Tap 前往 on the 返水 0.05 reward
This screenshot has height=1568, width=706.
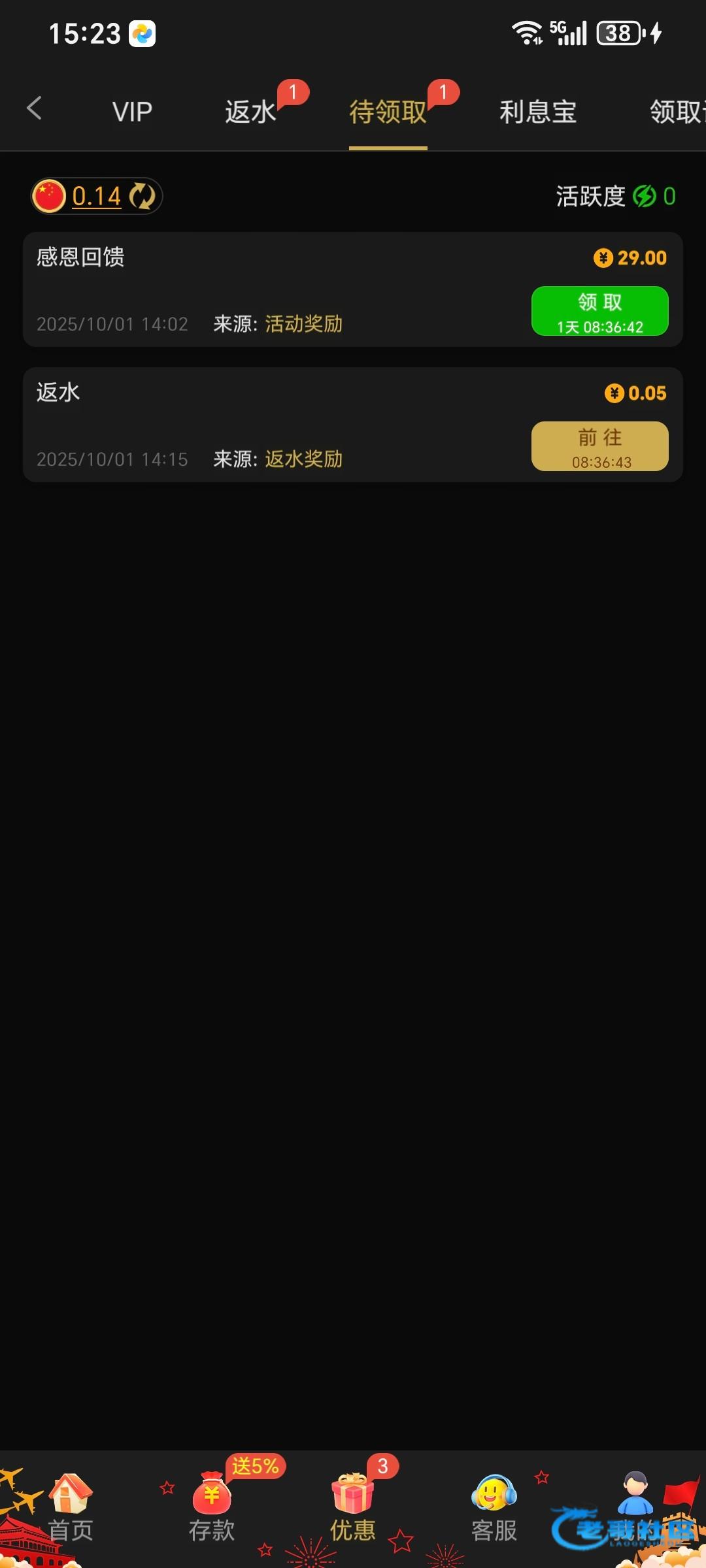click(599, 446)
